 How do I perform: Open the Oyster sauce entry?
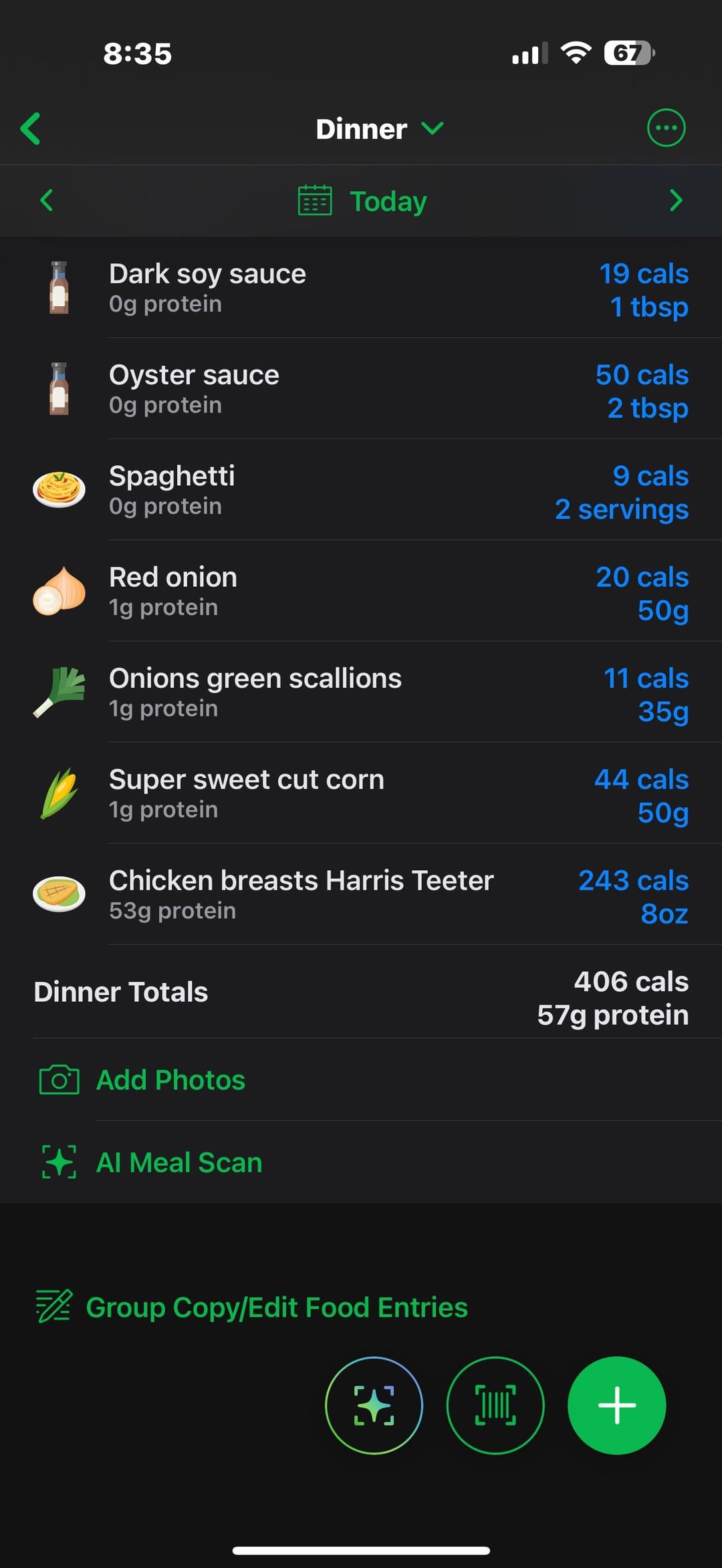tap(361, 389)
